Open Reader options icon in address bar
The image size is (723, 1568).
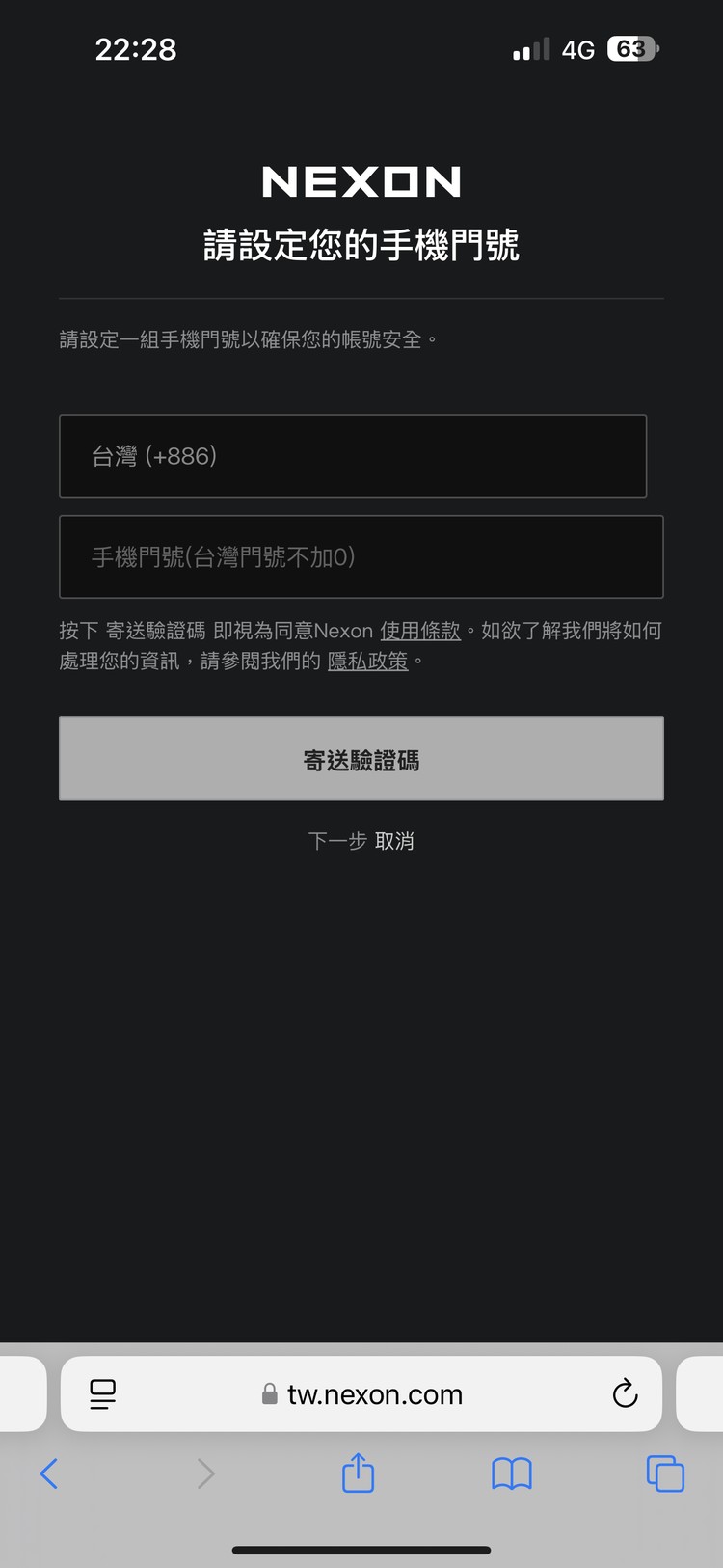tap(102, 1393)
